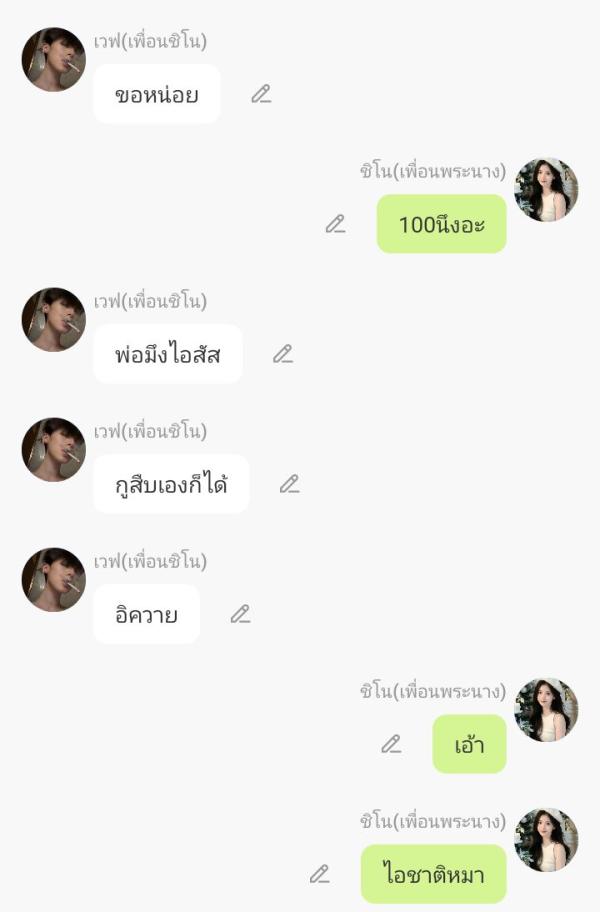Edit the "พ่อมึงไอสัส" message
Viewport: 600px width, 912px height.
[283, 354]
